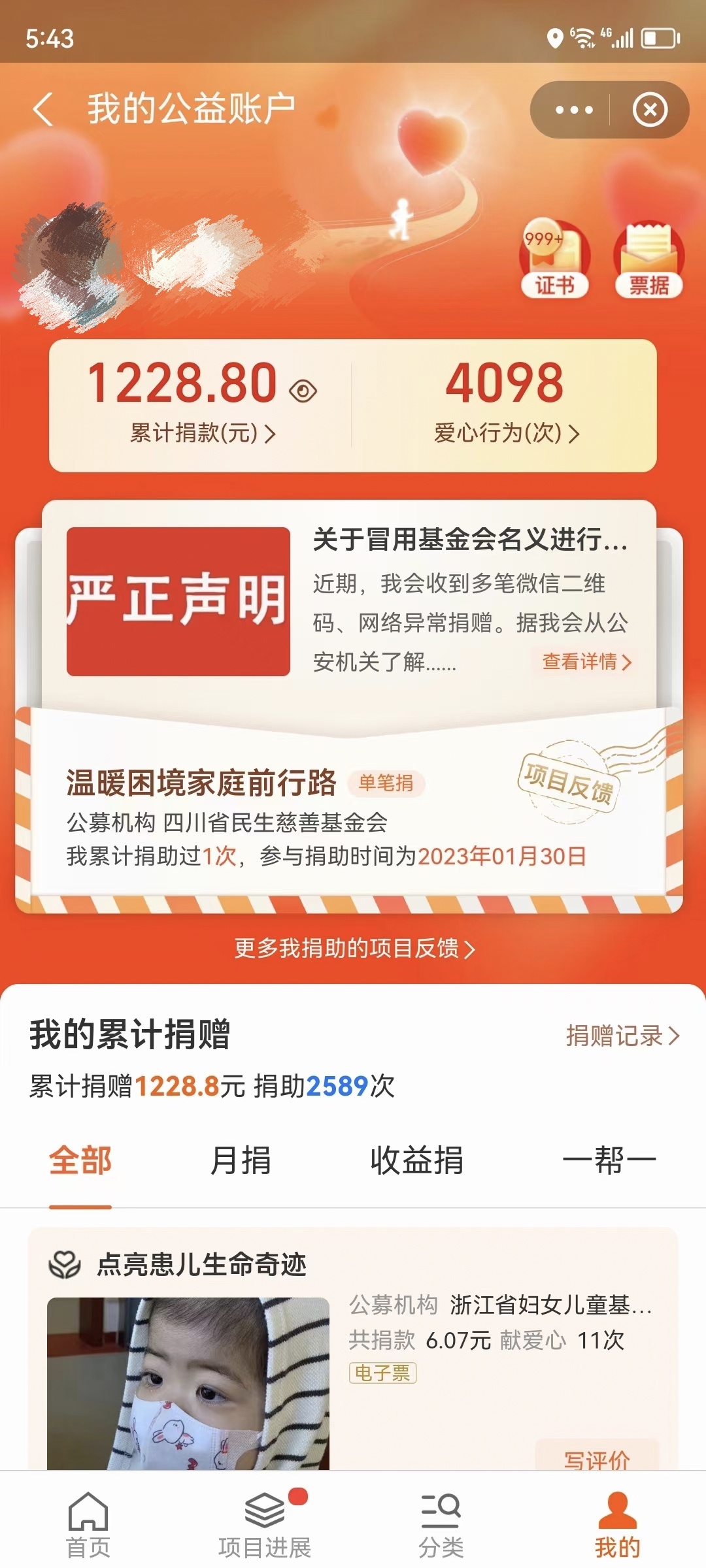The image size is (706, 1568).
Task: View 爱心行为(次) details
Action: tap(506, 433)
